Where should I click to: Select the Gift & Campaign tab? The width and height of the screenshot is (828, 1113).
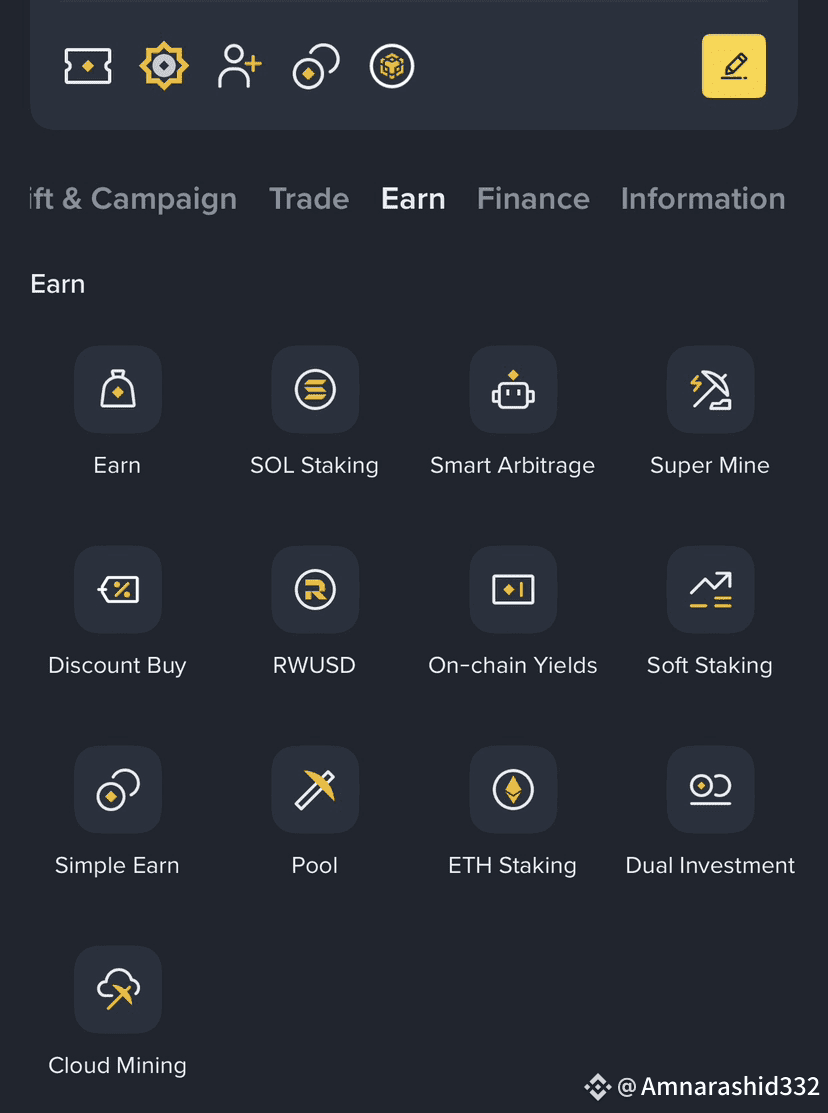134,199
